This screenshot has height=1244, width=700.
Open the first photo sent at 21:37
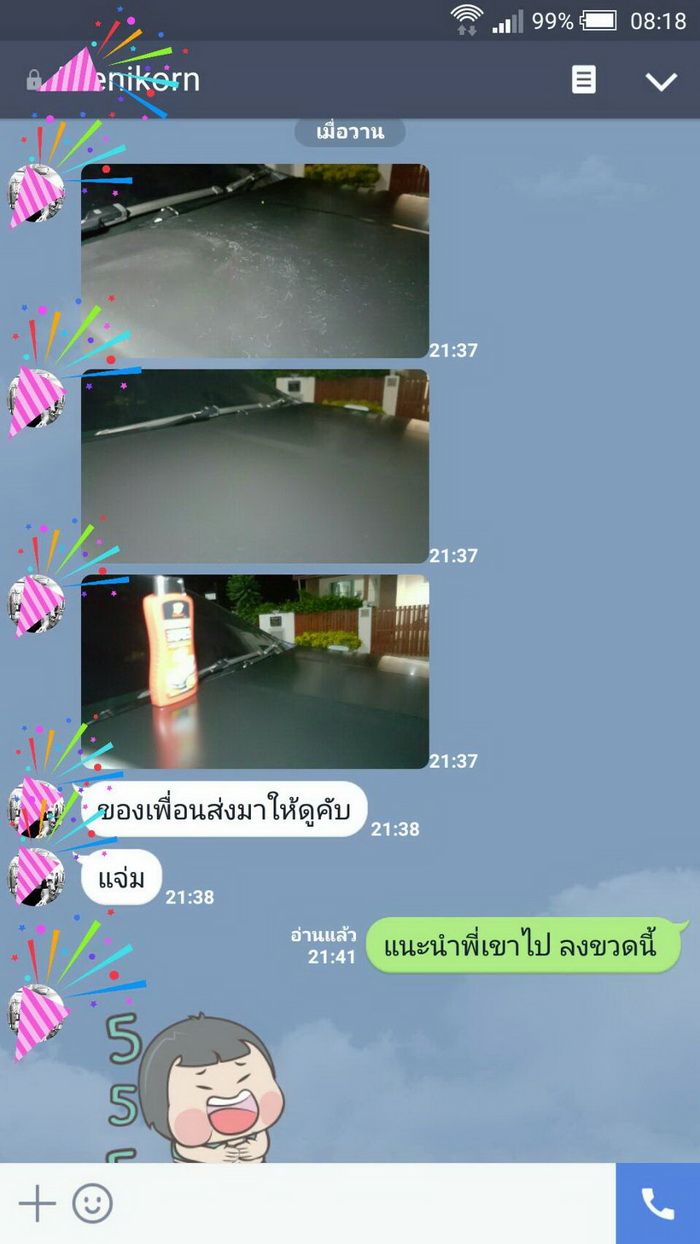tap(255, 261)
